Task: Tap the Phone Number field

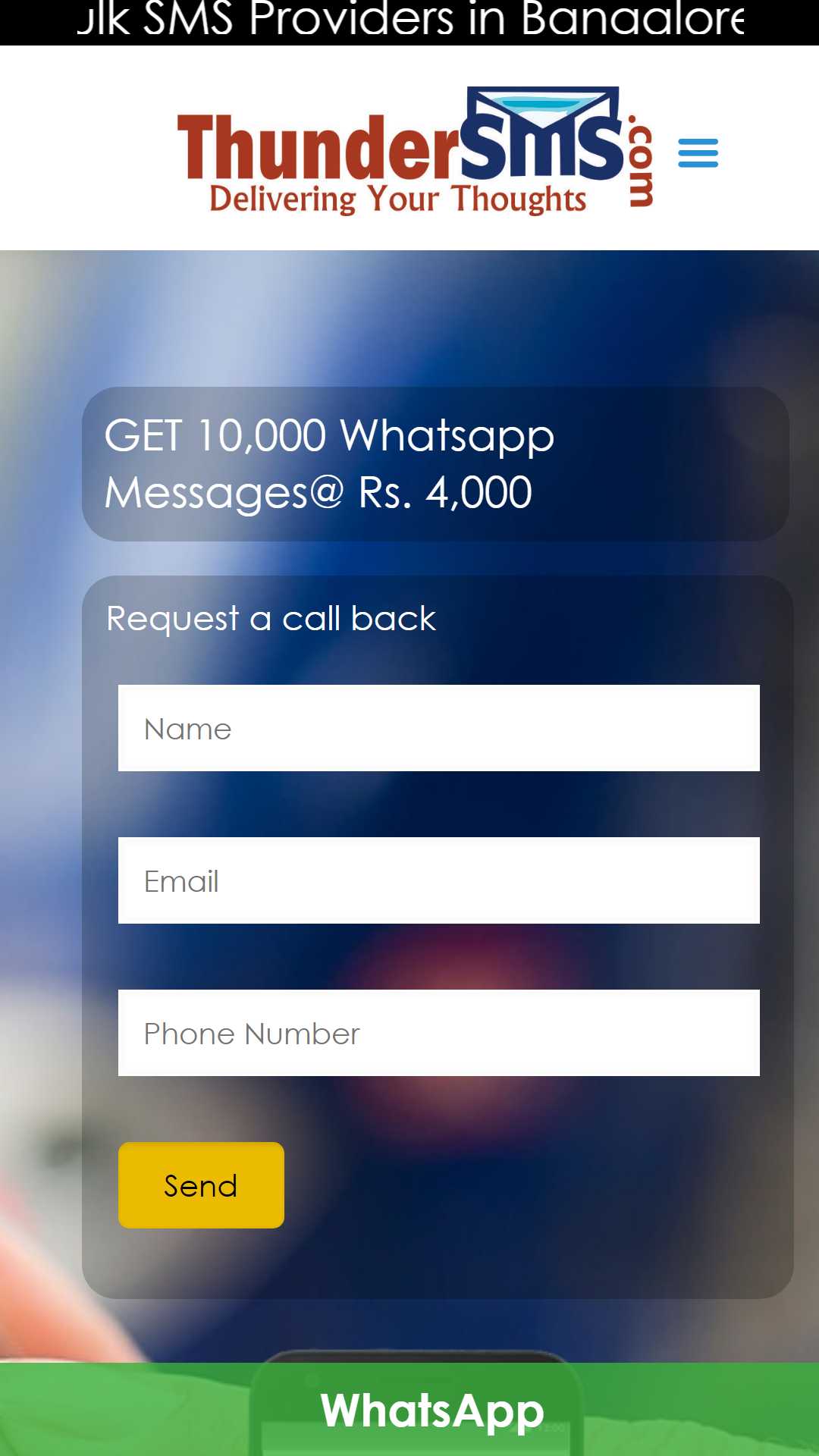Action: [x=439, y=1033]
